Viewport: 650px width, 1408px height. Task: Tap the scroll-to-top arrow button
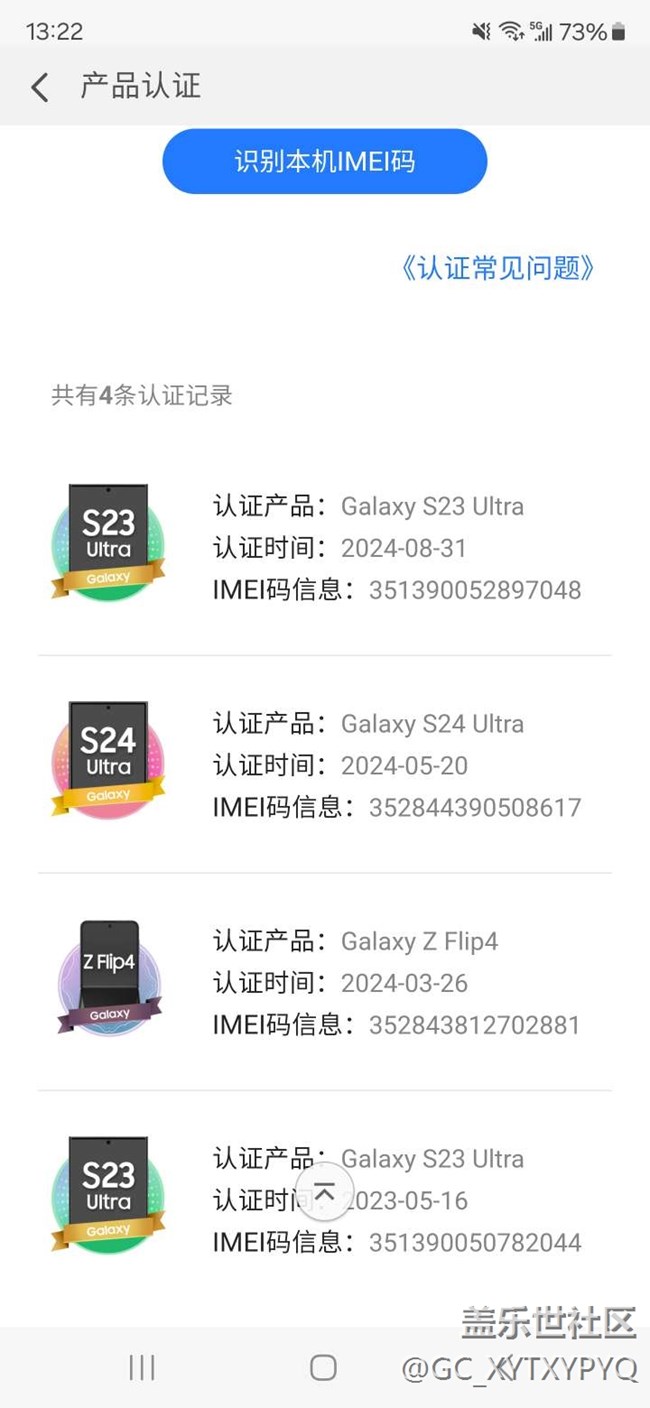(x=325, y=1191)
